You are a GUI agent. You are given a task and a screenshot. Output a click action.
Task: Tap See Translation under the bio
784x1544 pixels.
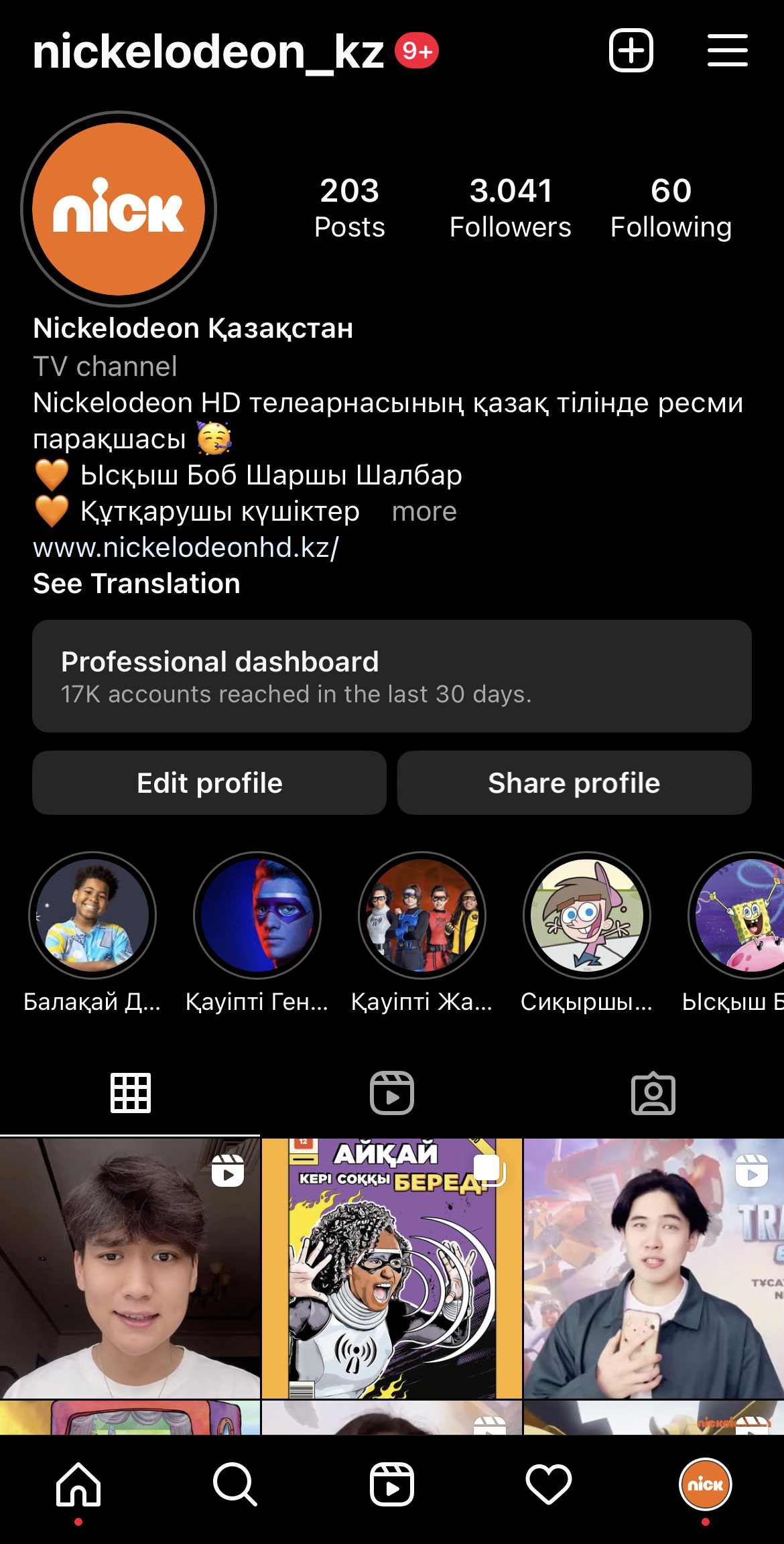pyautogui.click(x=137, y=584)
